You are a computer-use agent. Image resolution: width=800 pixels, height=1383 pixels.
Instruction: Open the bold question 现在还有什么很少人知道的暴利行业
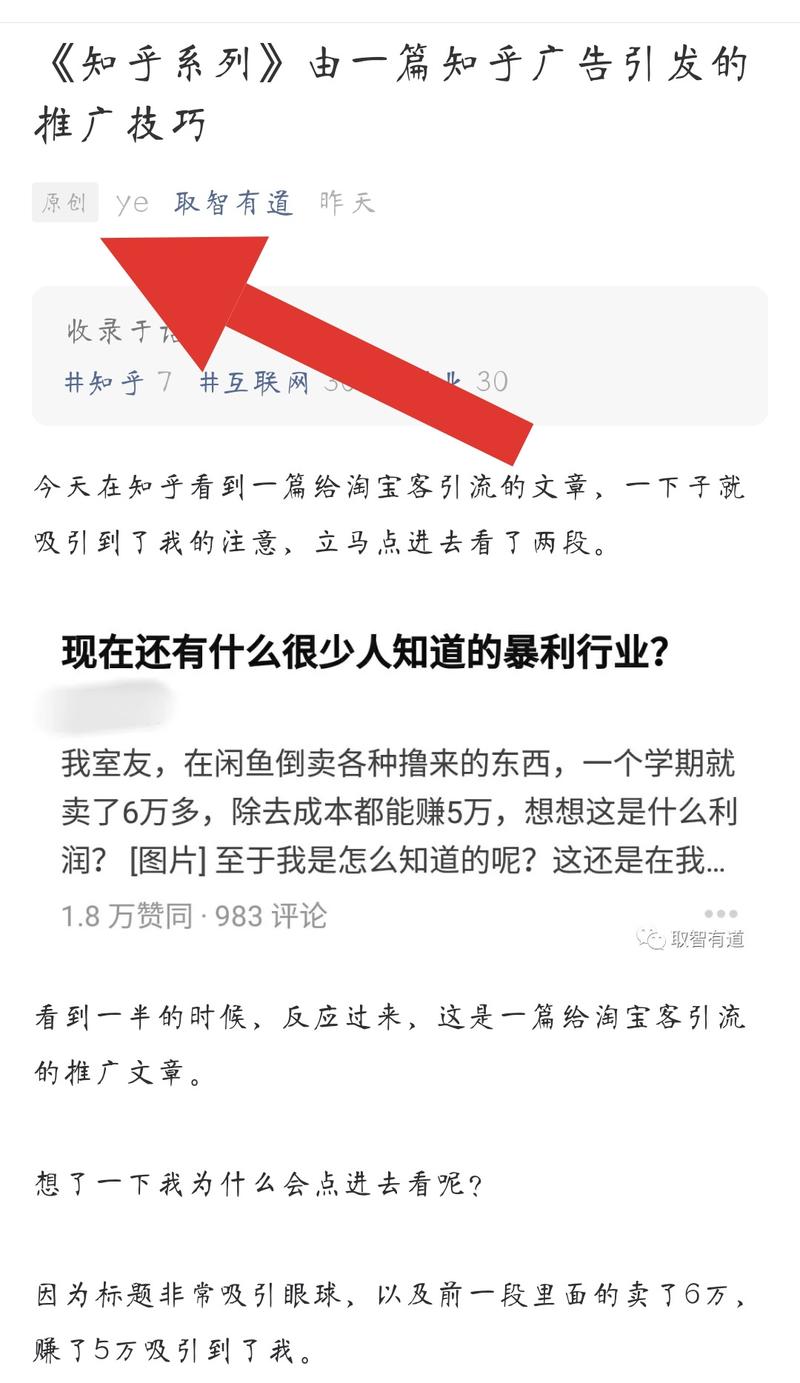pos(370,648)
